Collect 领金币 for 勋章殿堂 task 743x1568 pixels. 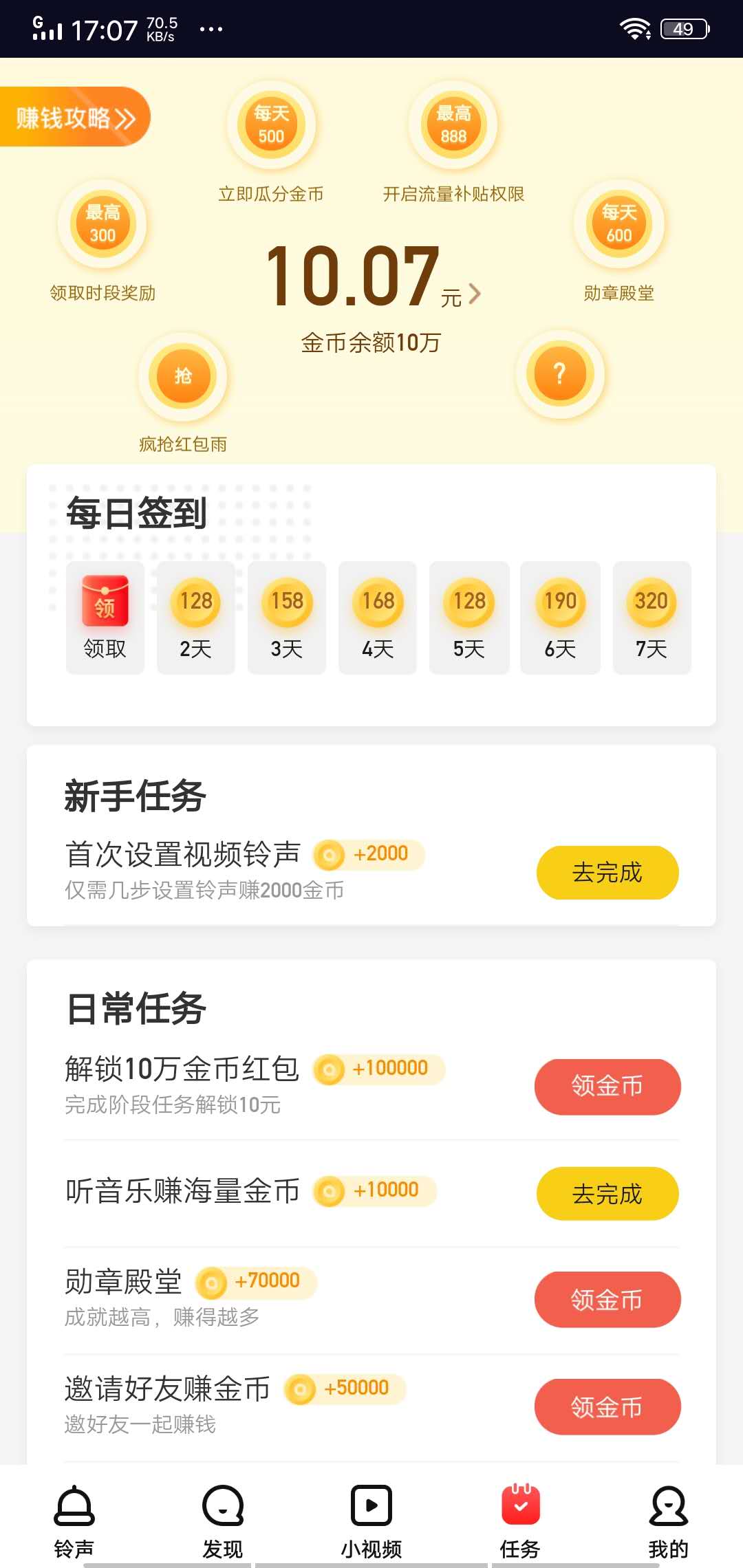[607, 1300]
